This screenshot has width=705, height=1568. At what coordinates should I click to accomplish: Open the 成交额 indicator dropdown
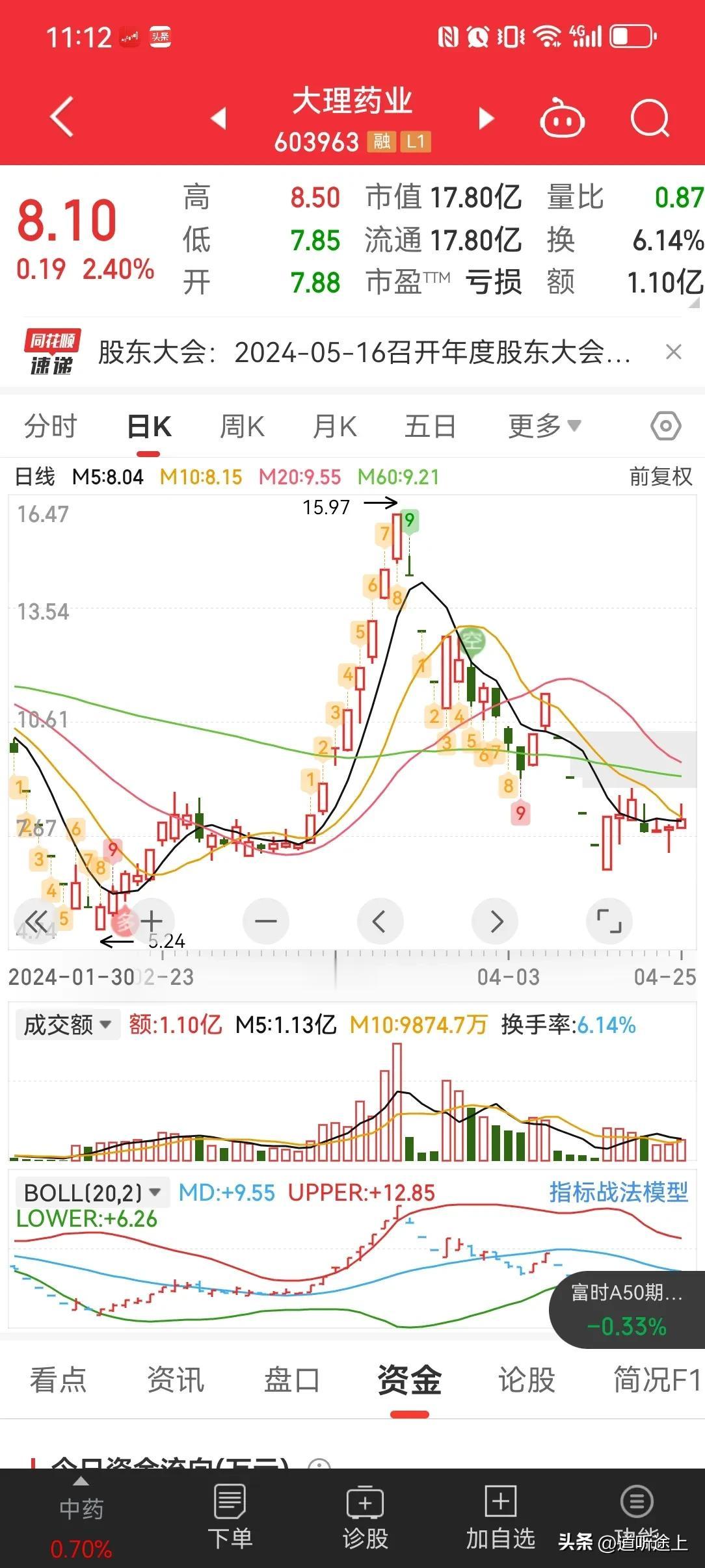[67, 1025]
